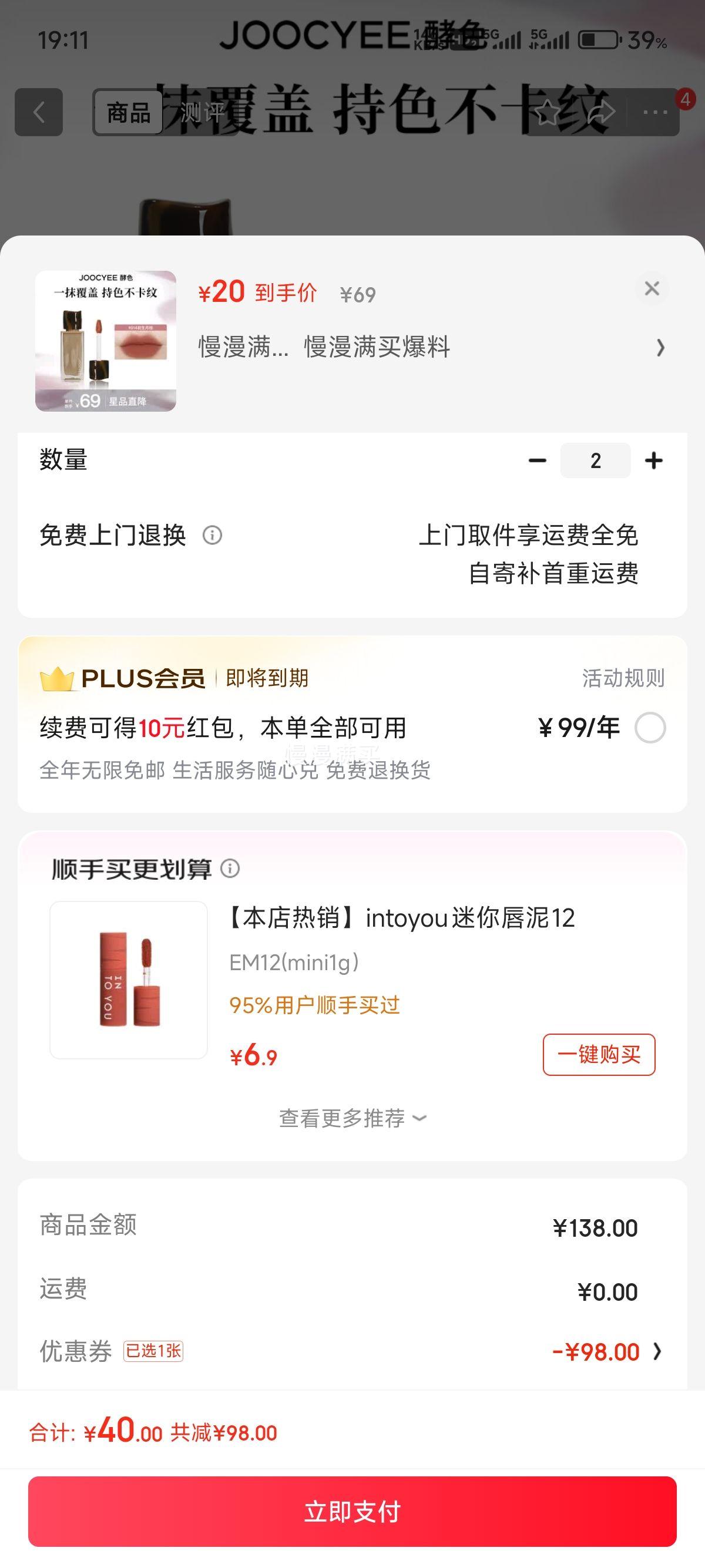Open the intoyou迷你唇泥 product image
The image size is (705, 1568).
[129, 980]
